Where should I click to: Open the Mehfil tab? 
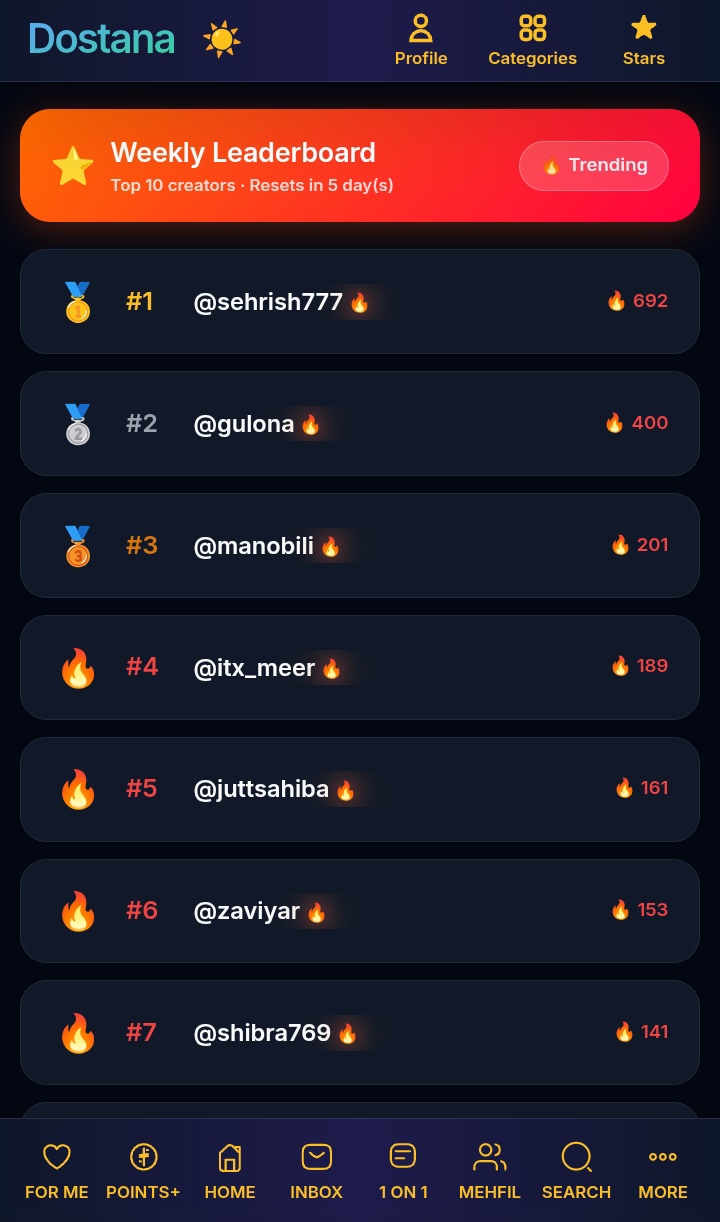click(490, 1171)
